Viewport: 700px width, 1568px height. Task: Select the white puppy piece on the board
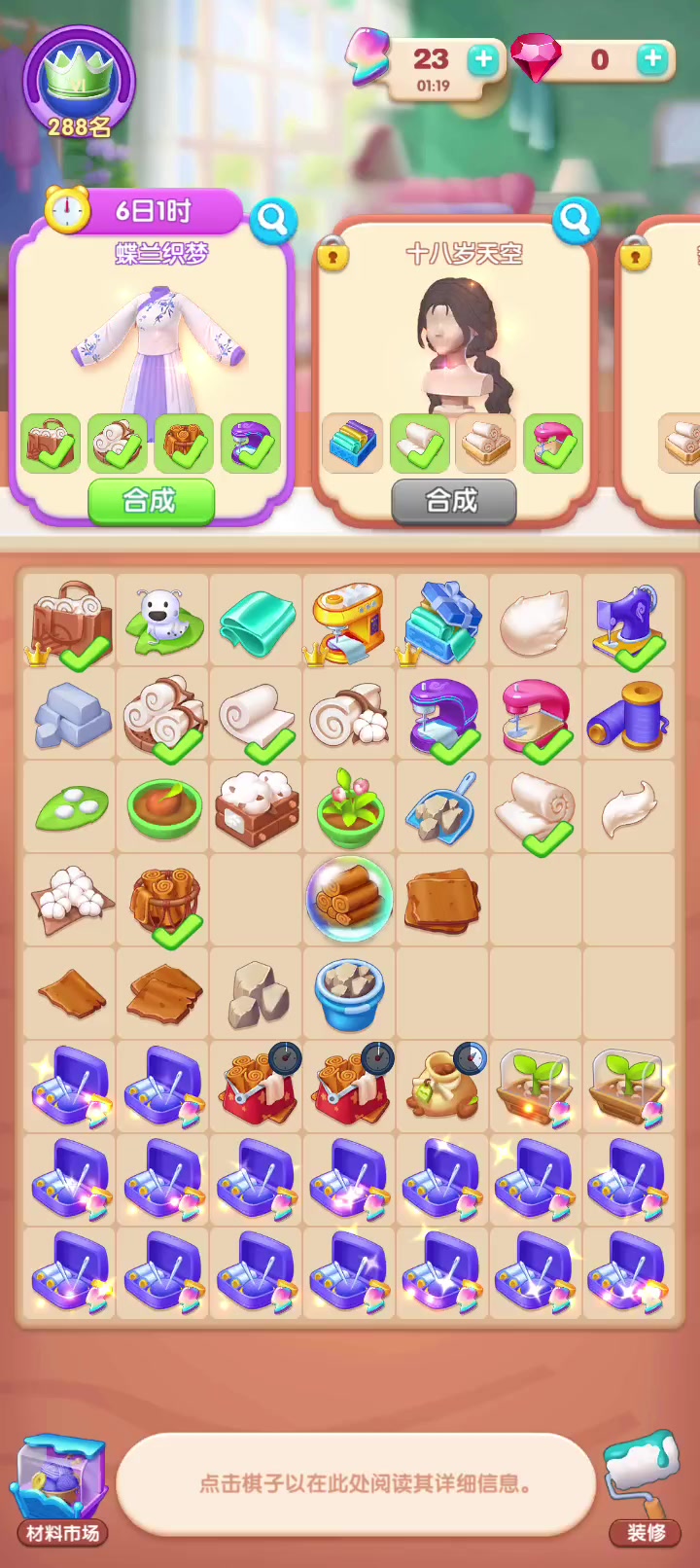(x=162, y=620)
